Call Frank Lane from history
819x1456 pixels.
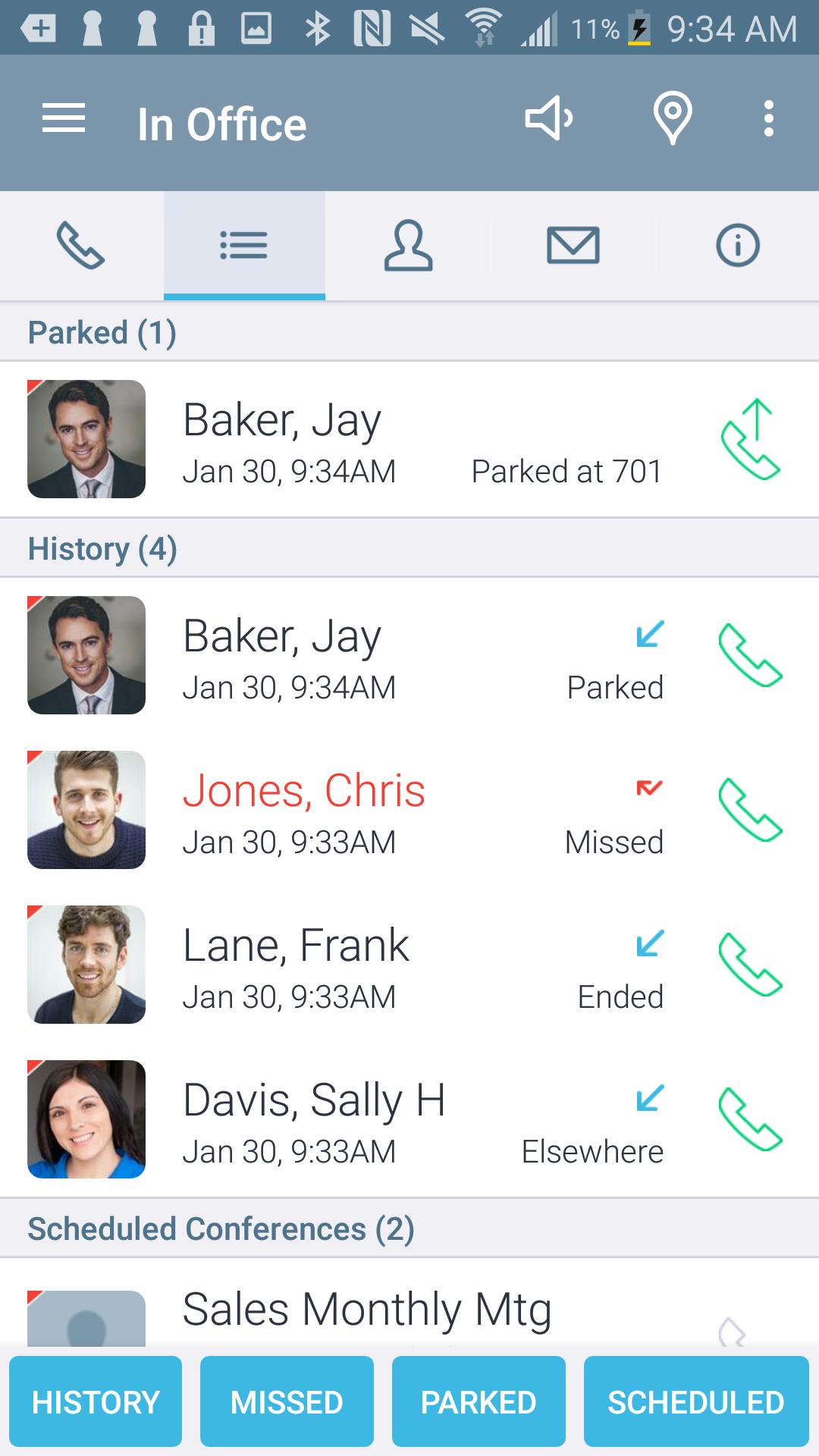pos(750,965)
